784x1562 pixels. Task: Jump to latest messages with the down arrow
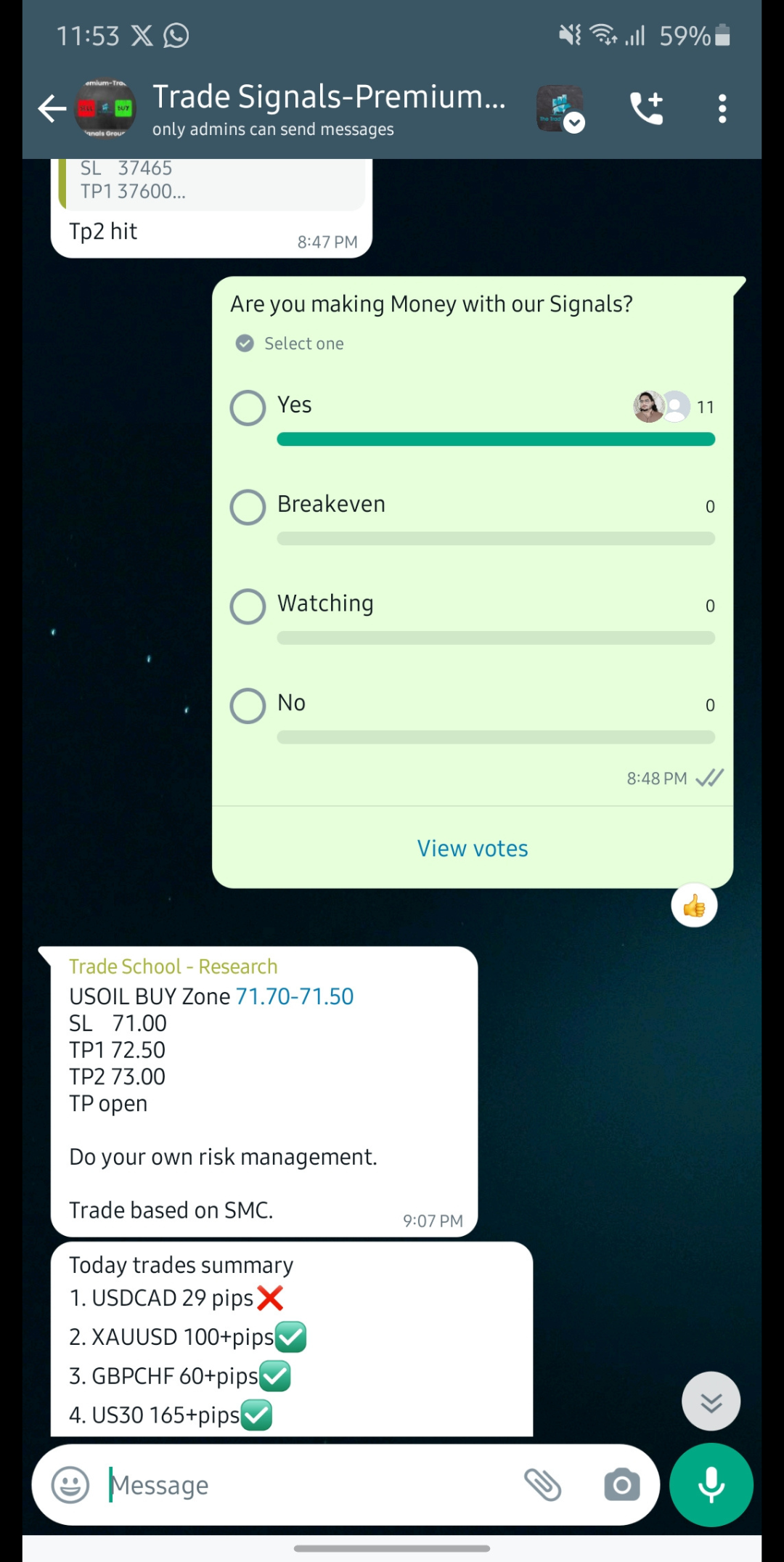click(711, 1402)
